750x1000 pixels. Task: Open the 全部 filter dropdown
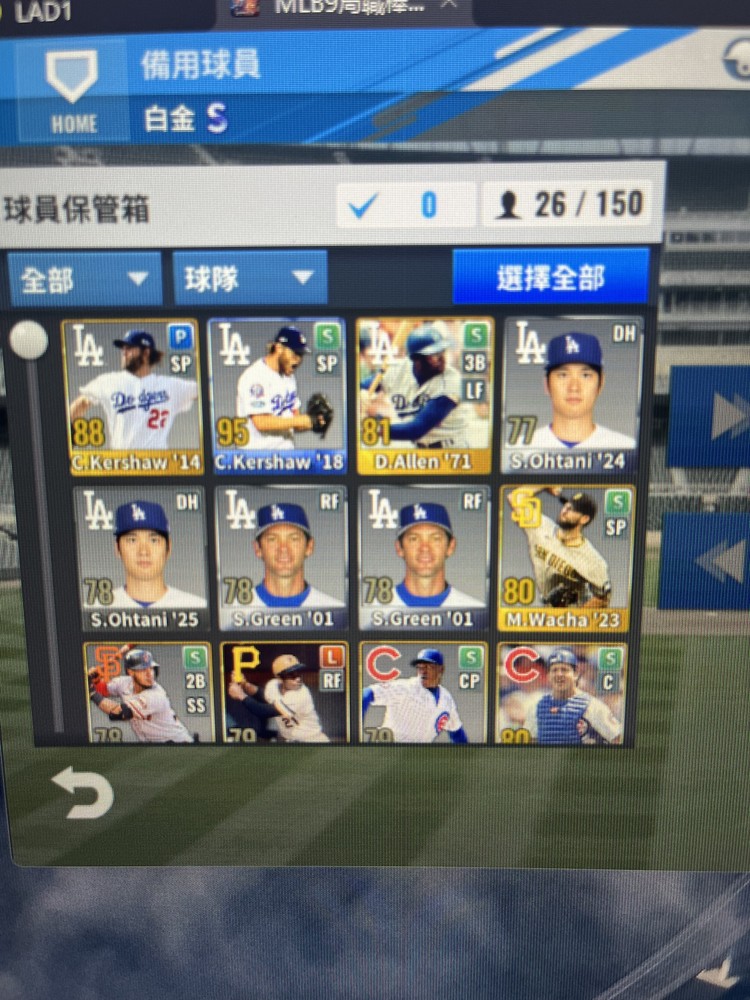click(85, 279)
